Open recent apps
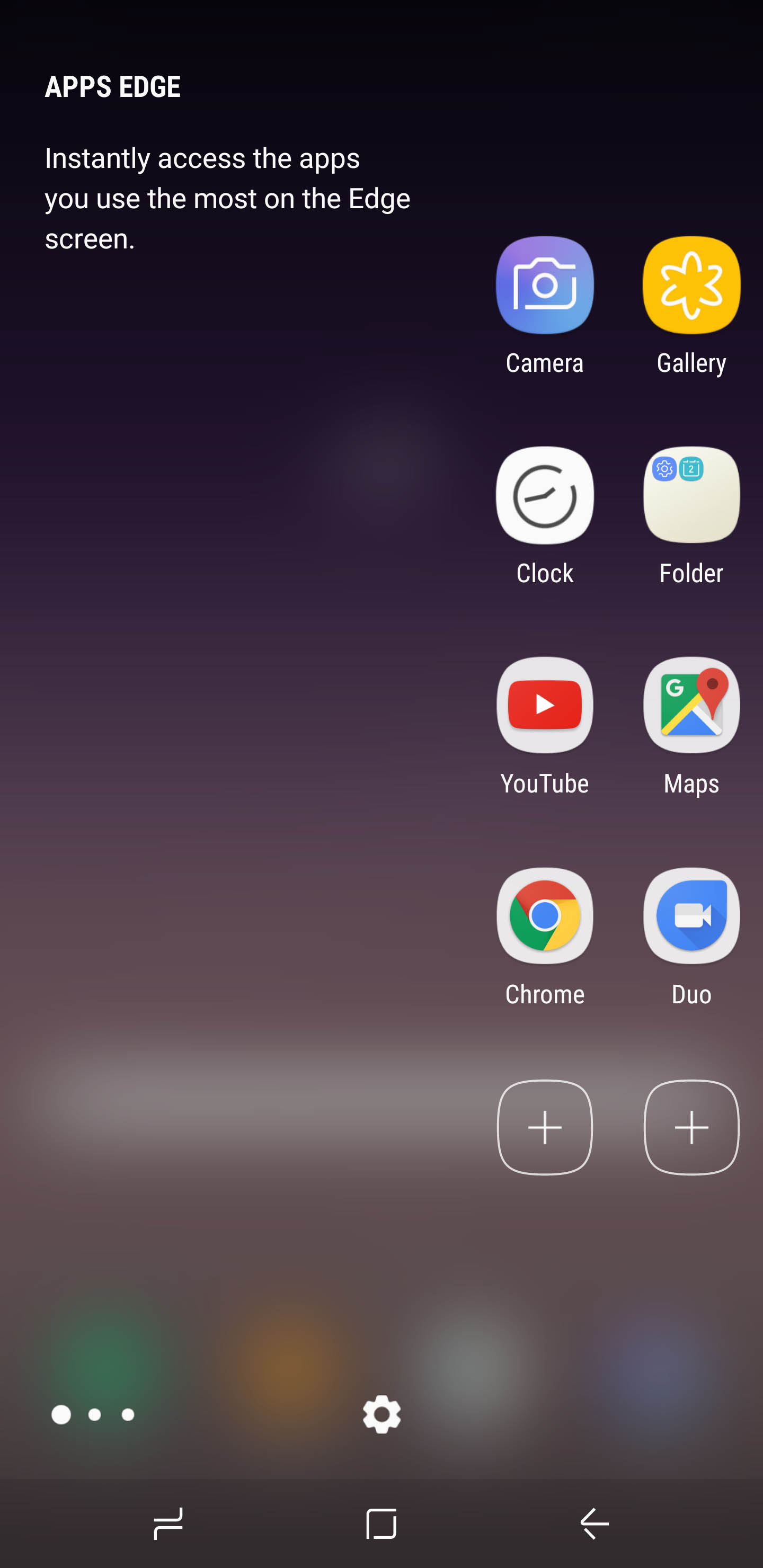 pos(168,1524)
